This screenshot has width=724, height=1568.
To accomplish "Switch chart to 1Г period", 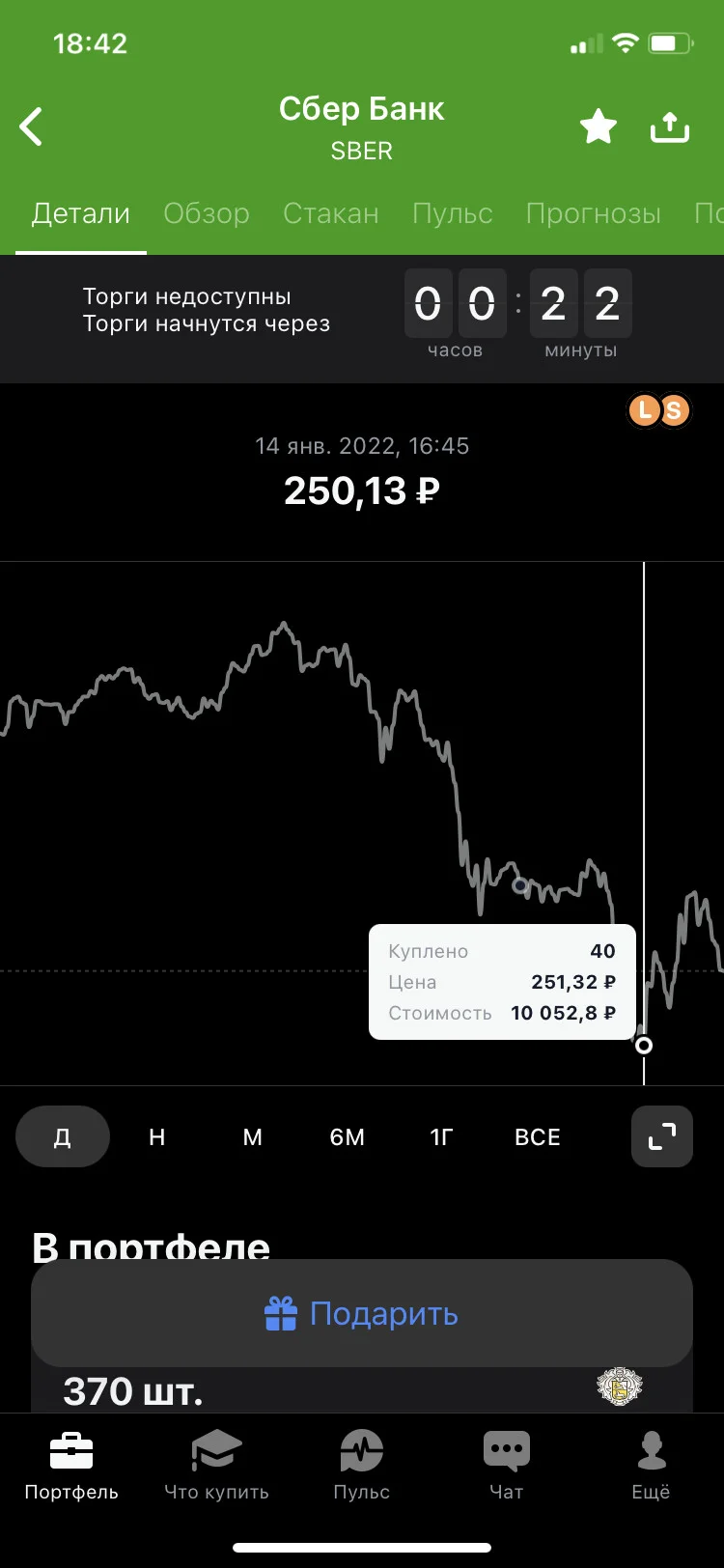I will click(x=441, y=1136).
